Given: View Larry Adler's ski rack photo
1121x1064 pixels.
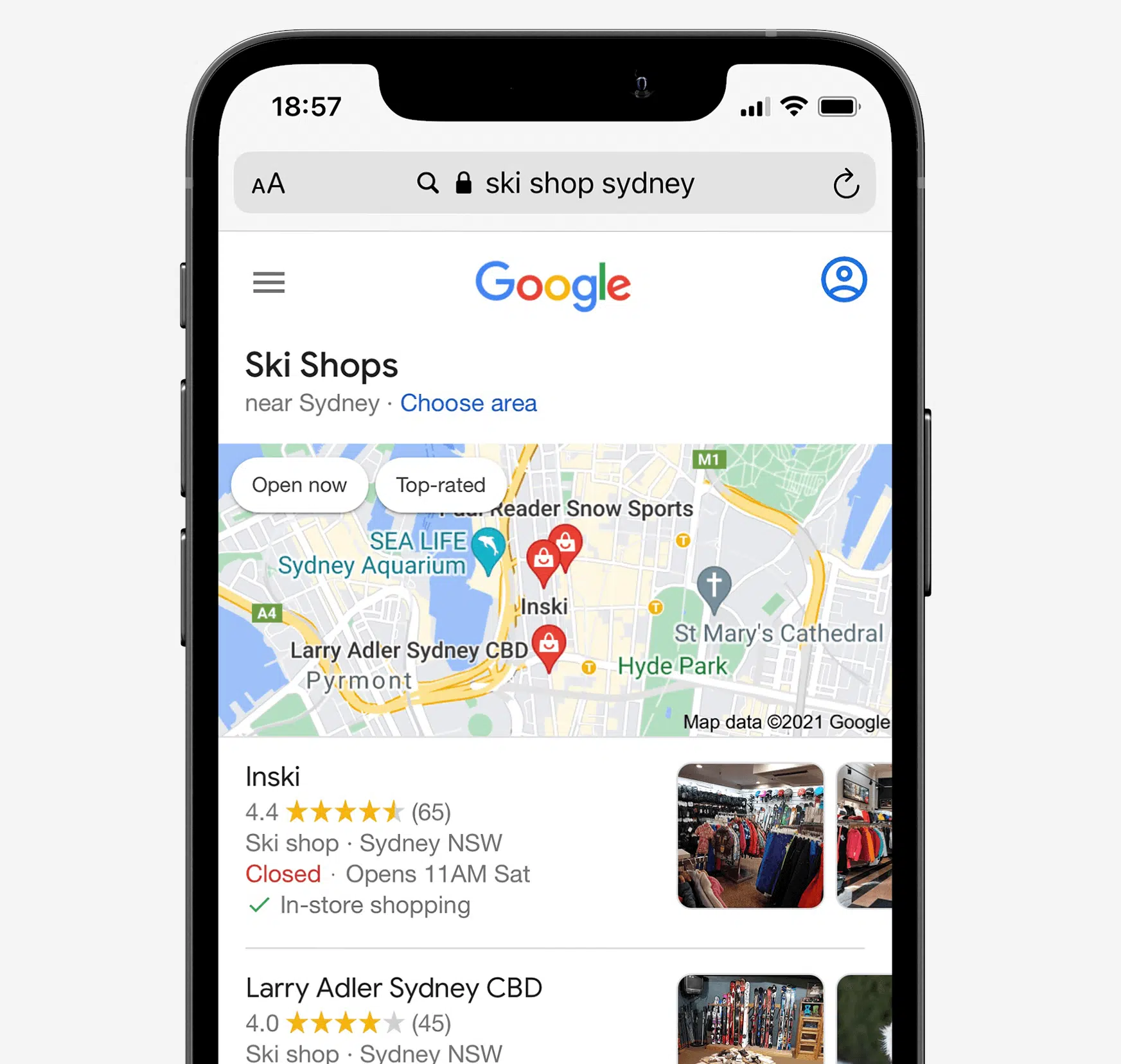Looking at the screenshot, I should pos(750,1020).
